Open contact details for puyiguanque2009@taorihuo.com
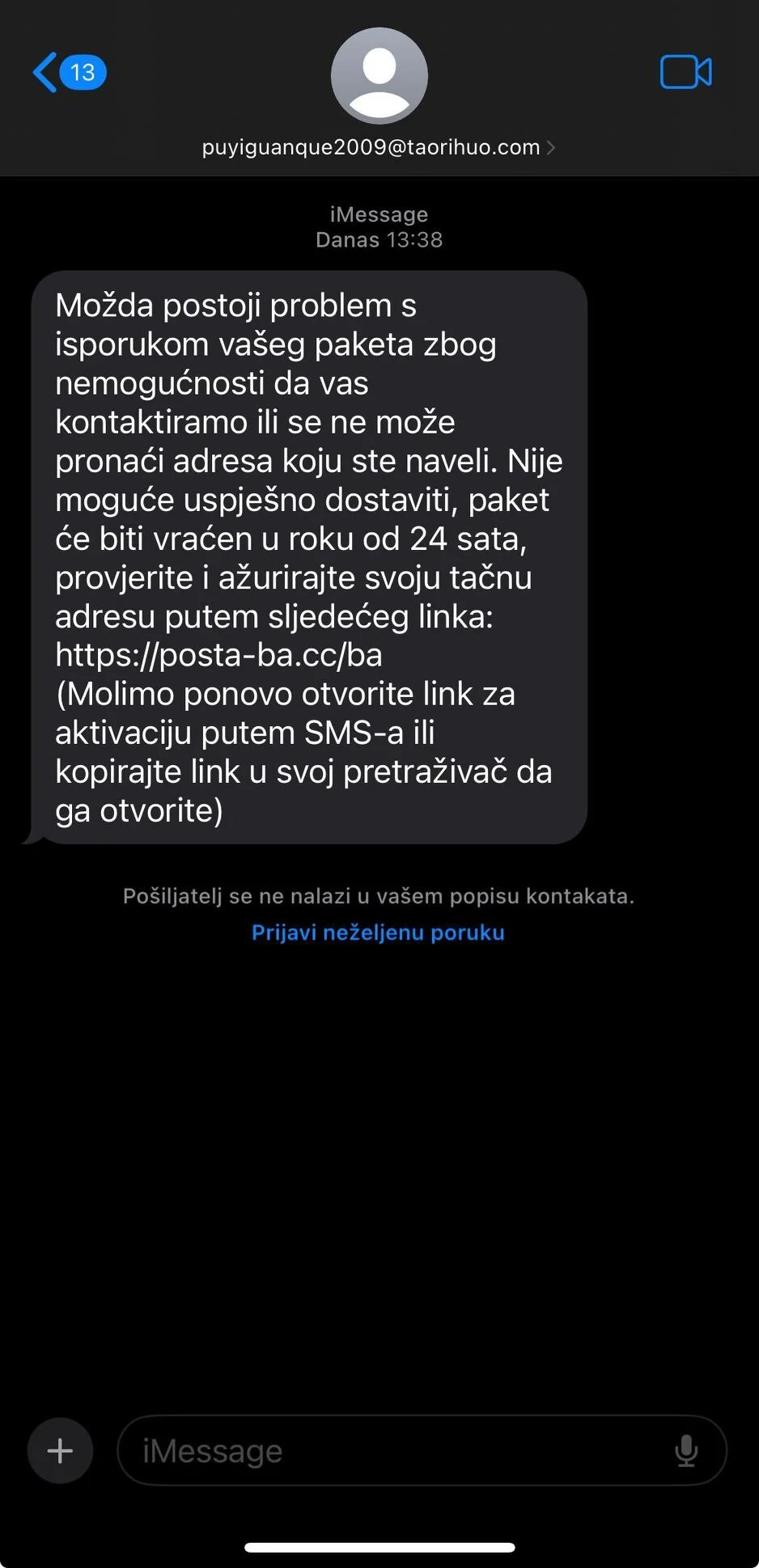The image size is (759, 1568). (378, 147)
